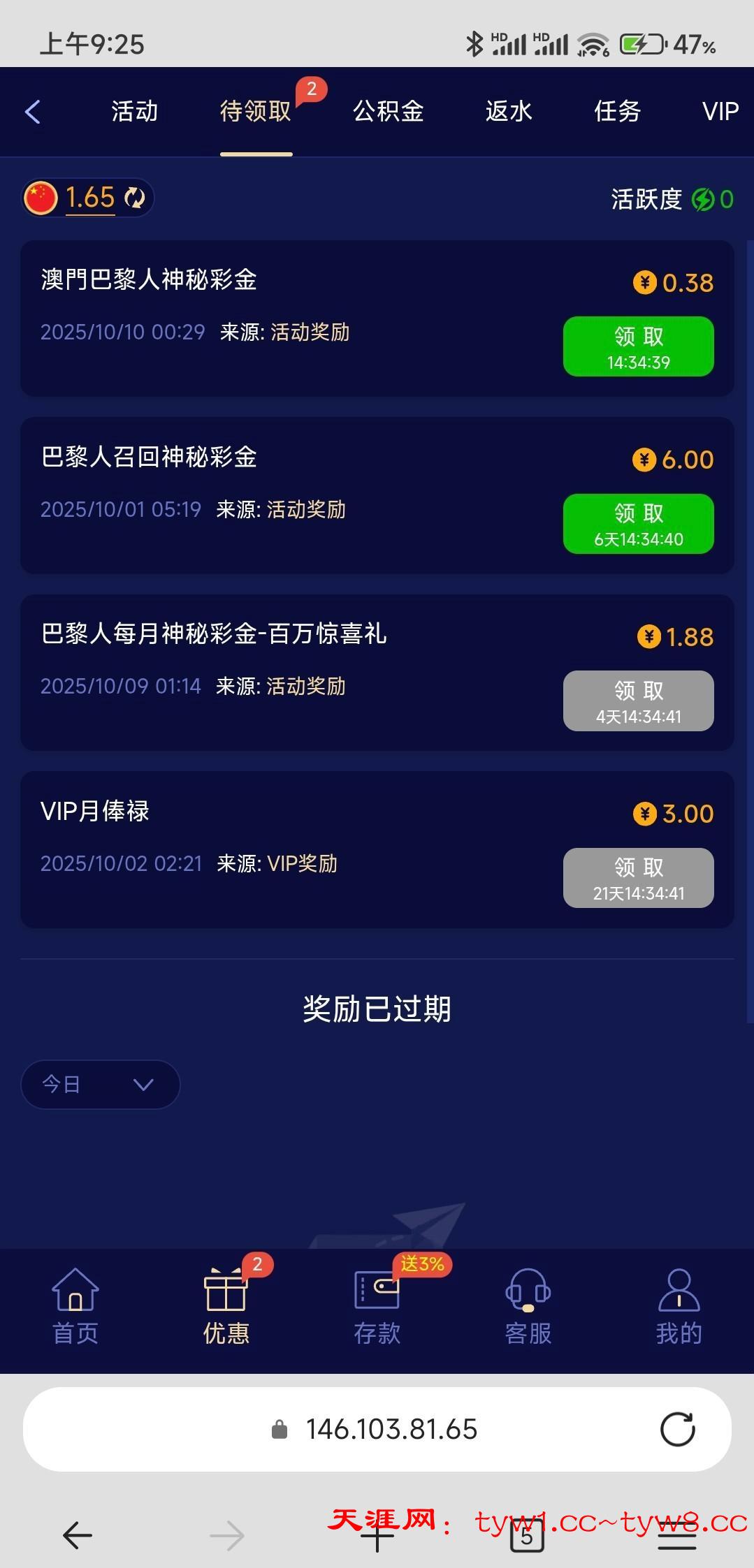Tap 领取 for VIP月俸禄
Image resolution: width=754 pixels, height=1568 pixels.
(638, 878)
